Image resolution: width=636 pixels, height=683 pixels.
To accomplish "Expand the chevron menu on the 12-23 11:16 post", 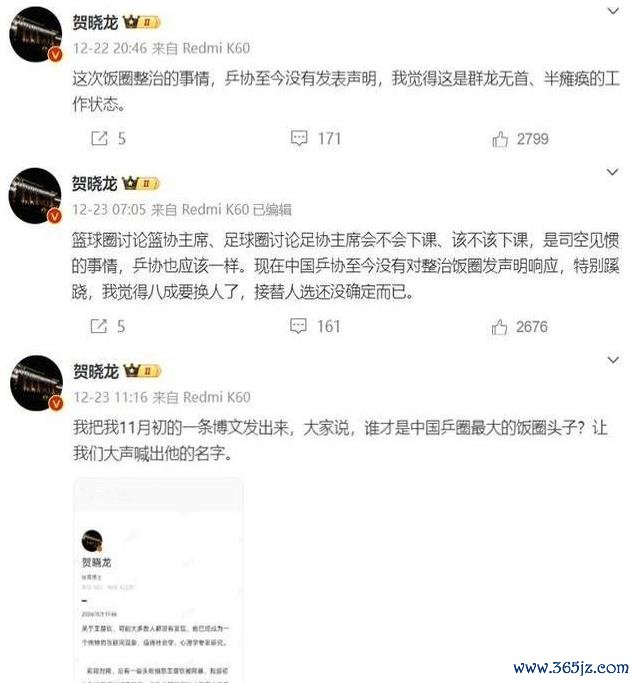I will [613, 360].
